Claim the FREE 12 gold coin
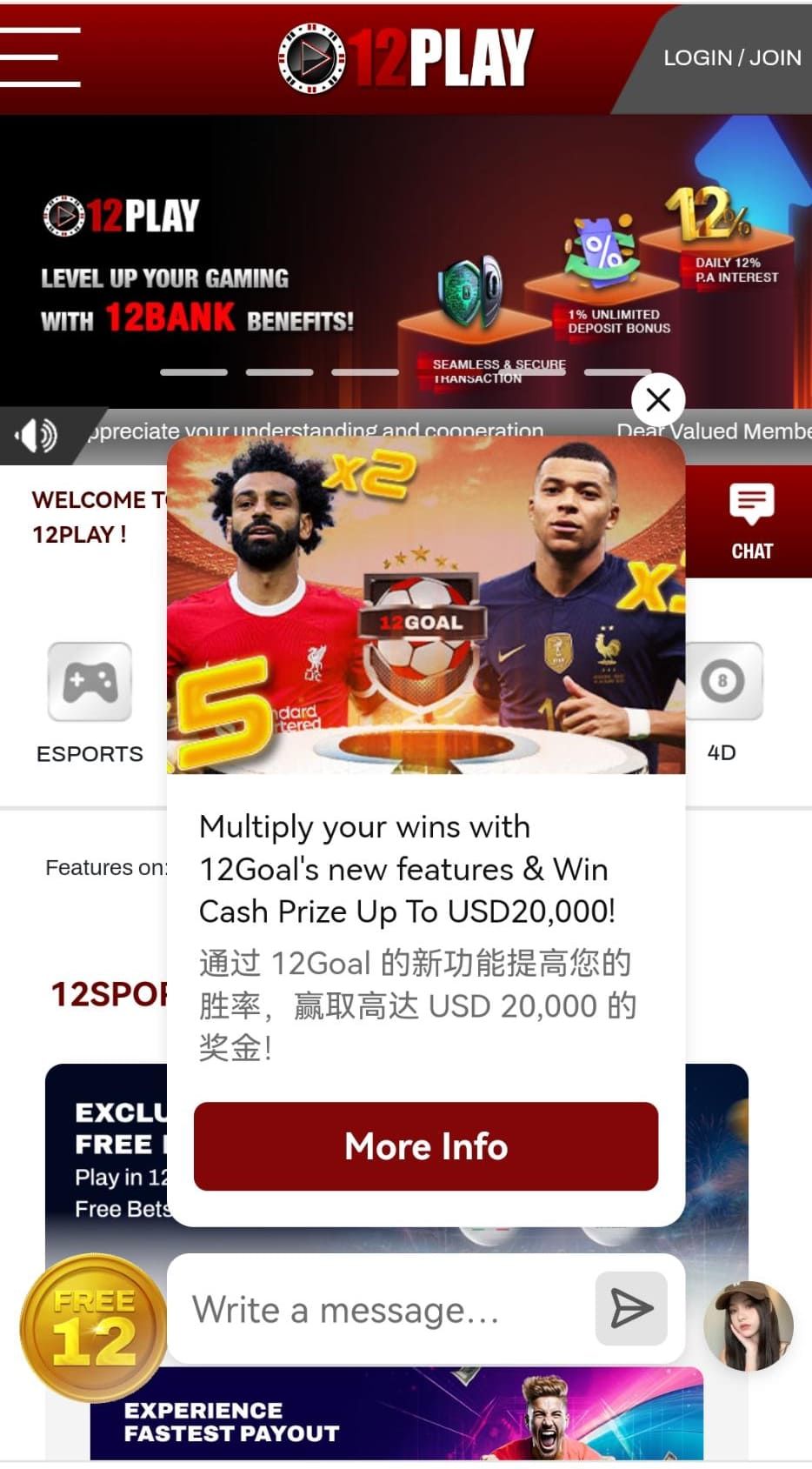 [x=94, y=1326]
